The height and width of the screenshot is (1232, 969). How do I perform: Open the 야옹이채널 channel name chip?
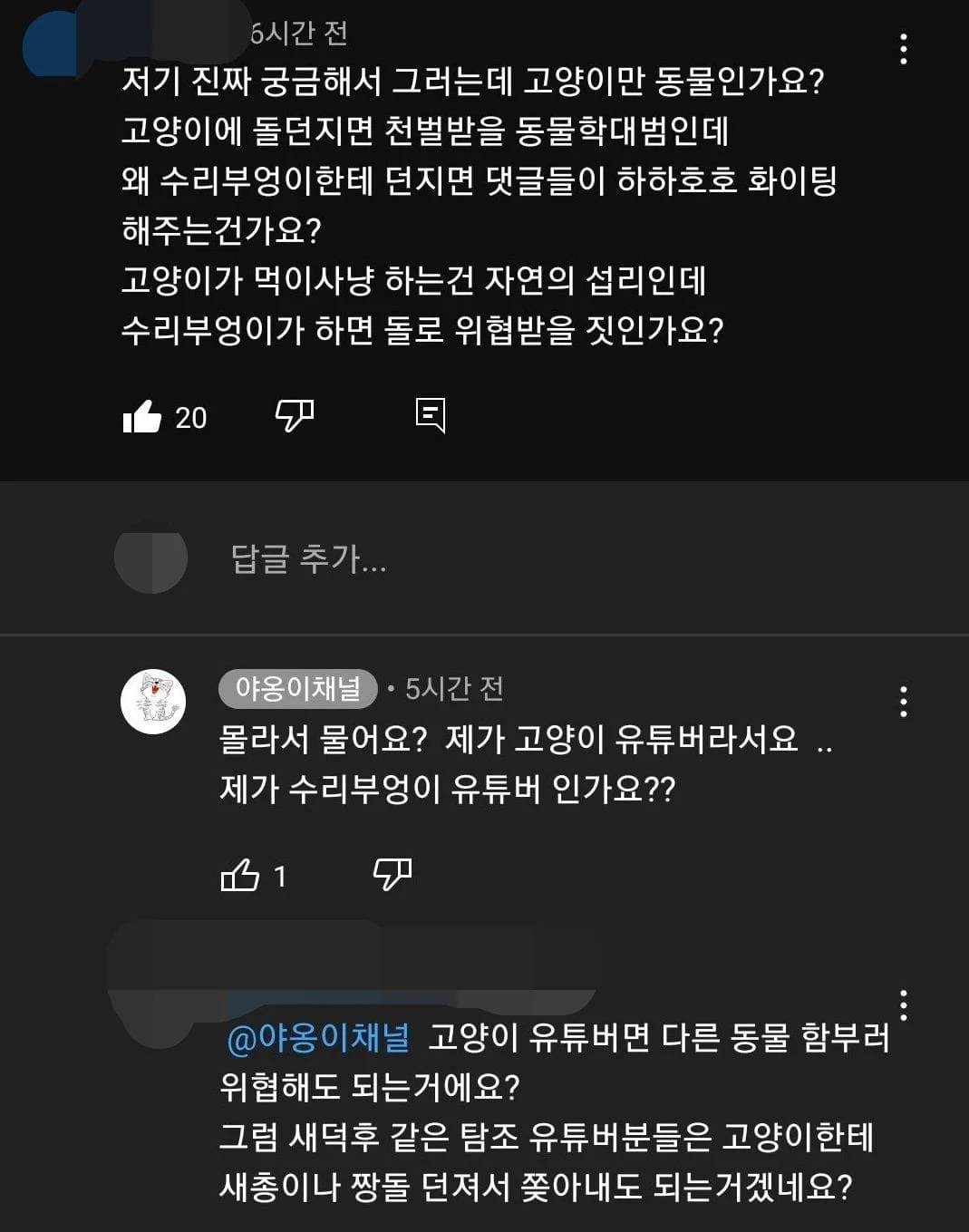click(297, 689)
